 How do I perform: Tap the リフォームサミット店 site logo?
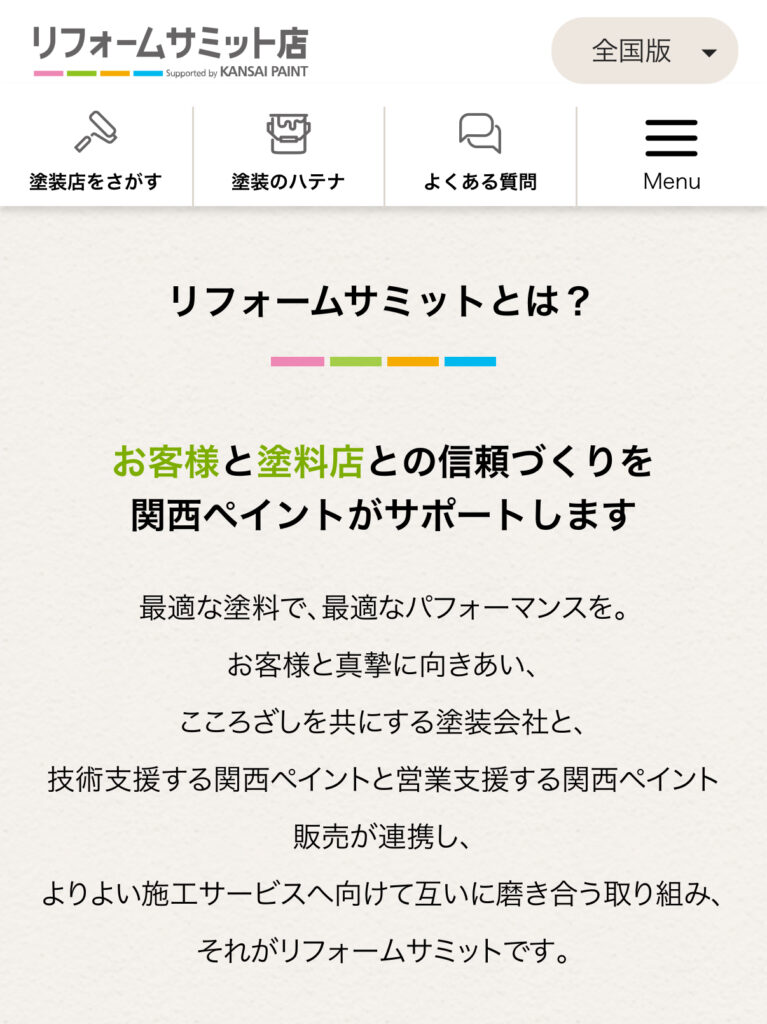coord(171,51)
